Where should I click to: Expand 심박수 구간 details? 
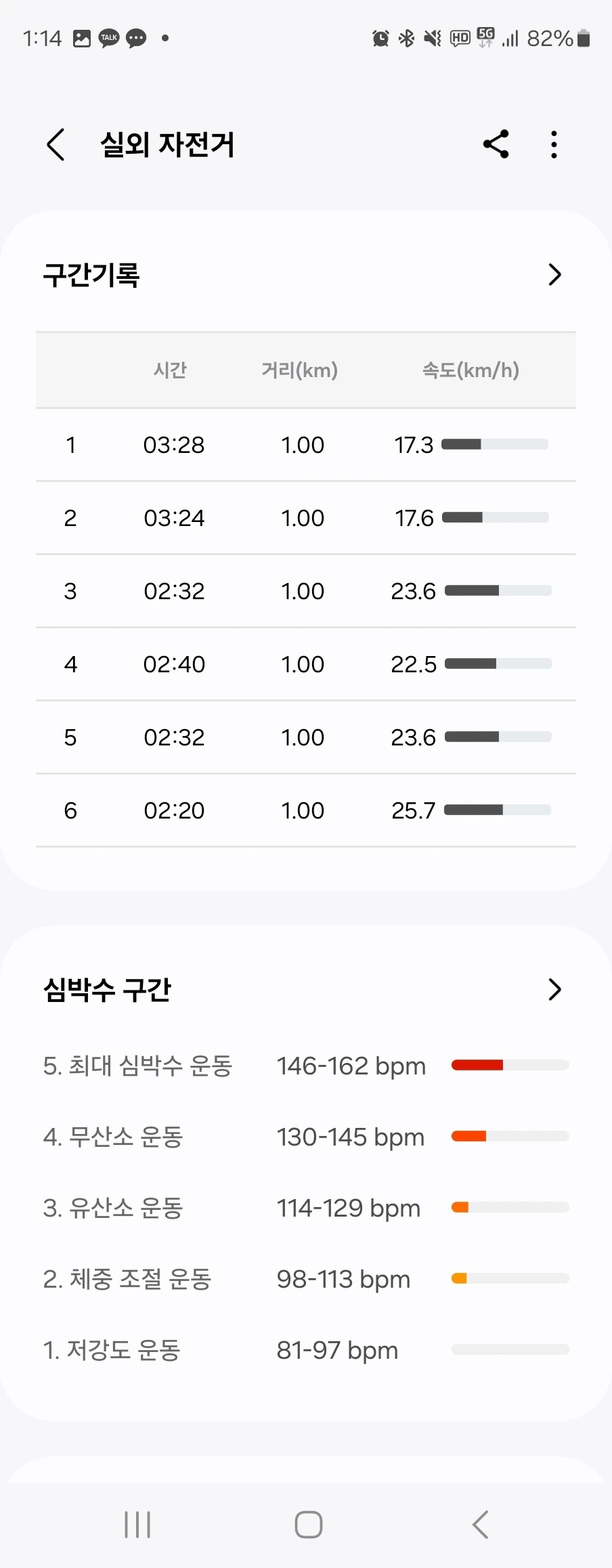click(x=554, y=990)
